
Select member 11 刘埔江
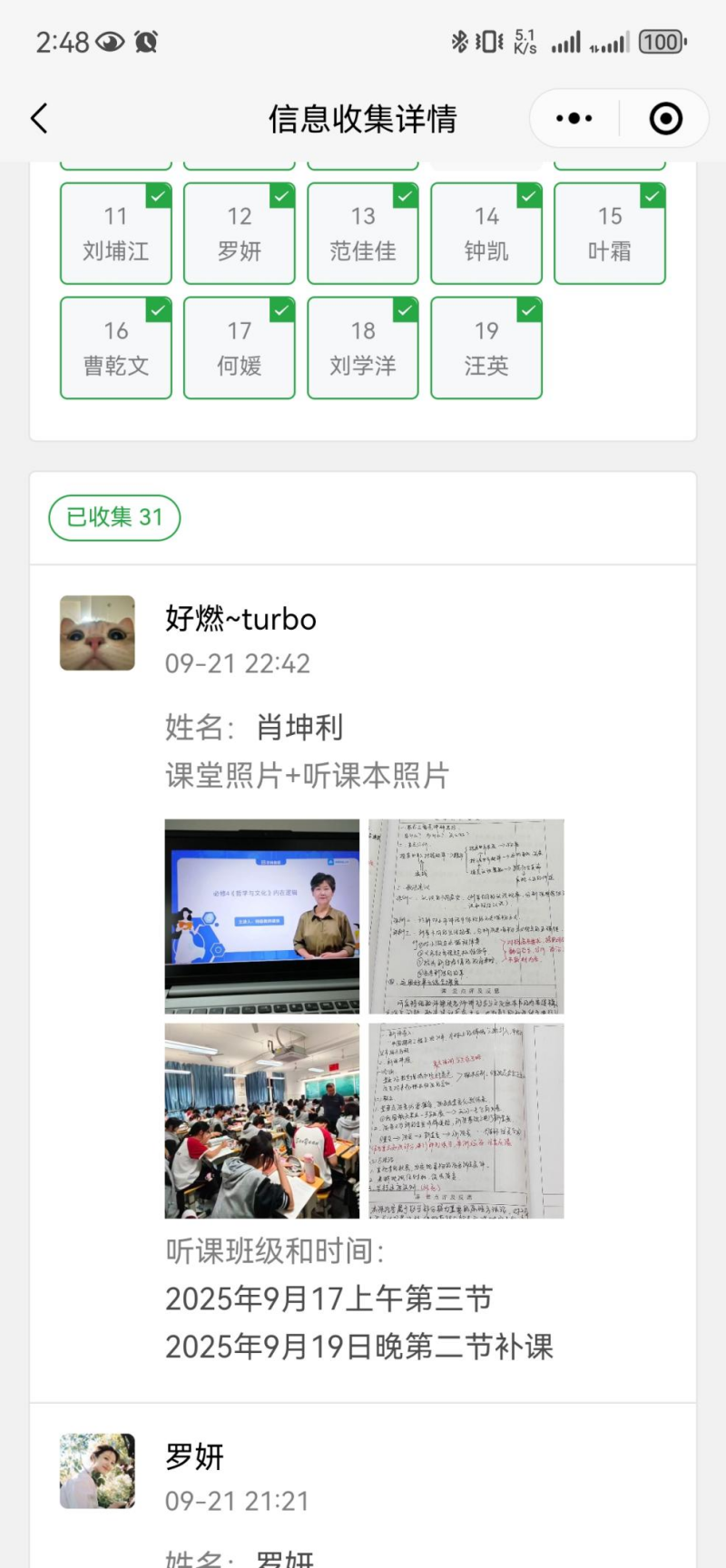(x=116, y=234)
